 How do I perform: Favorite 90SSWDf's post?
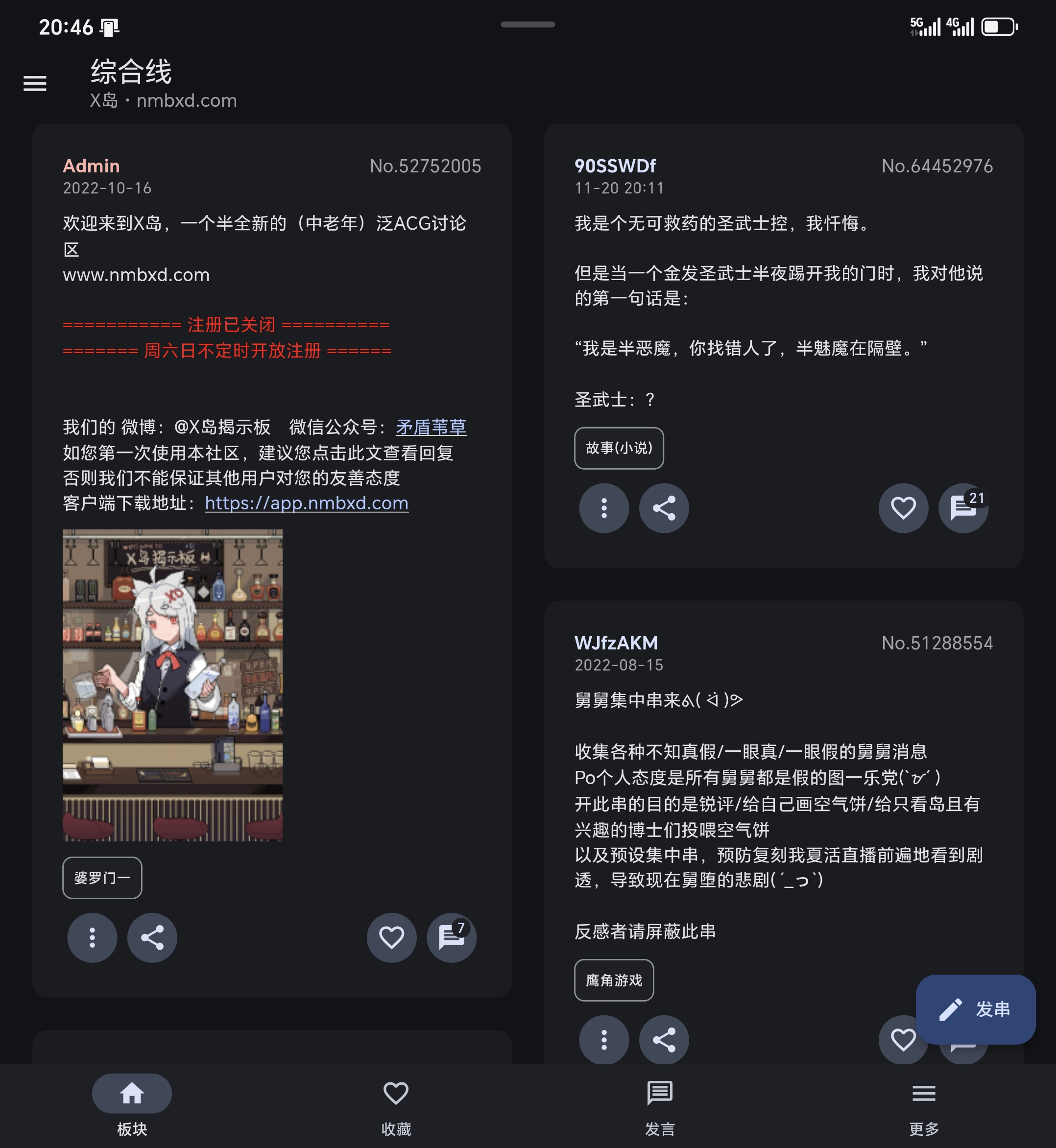903,508
